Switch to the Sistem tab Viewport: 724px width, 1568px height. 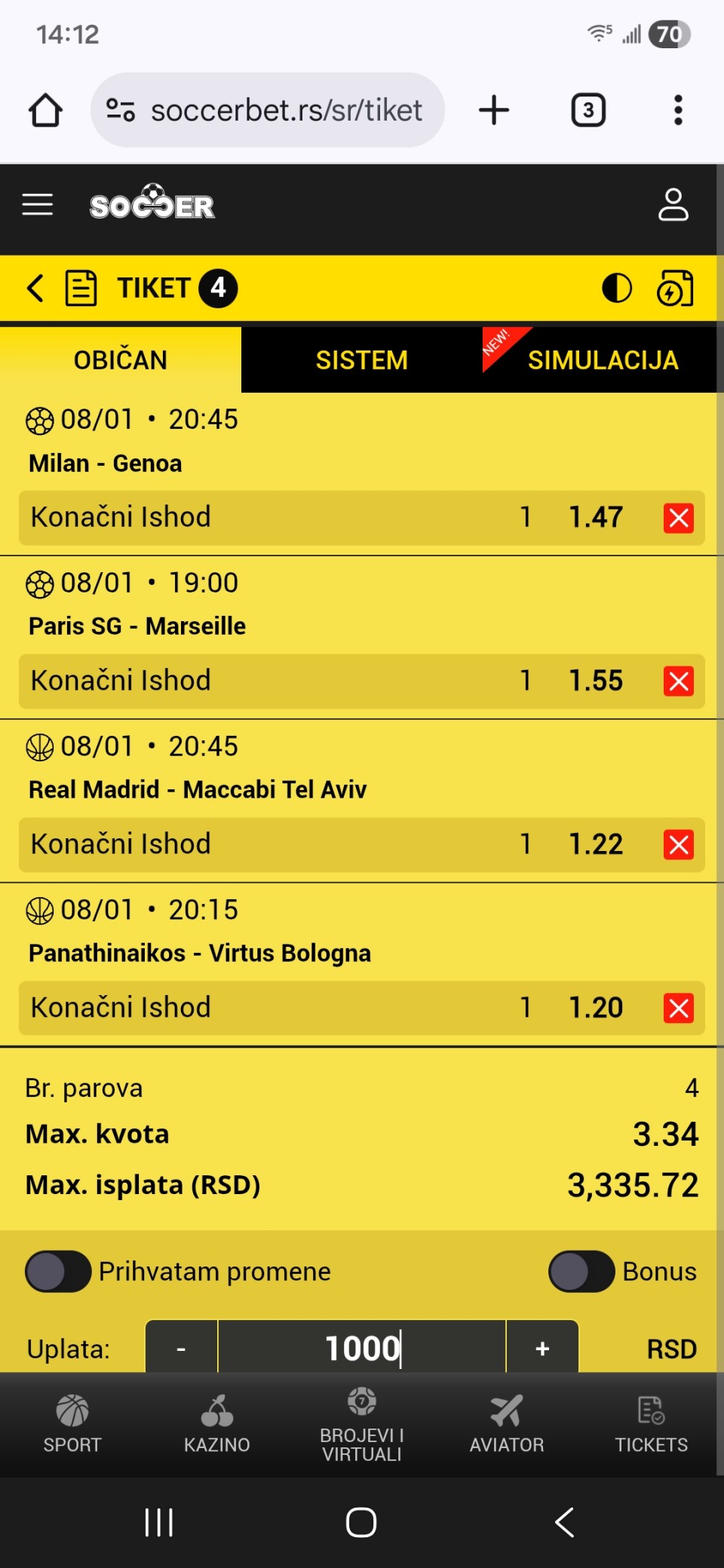(x=361, y=360)
